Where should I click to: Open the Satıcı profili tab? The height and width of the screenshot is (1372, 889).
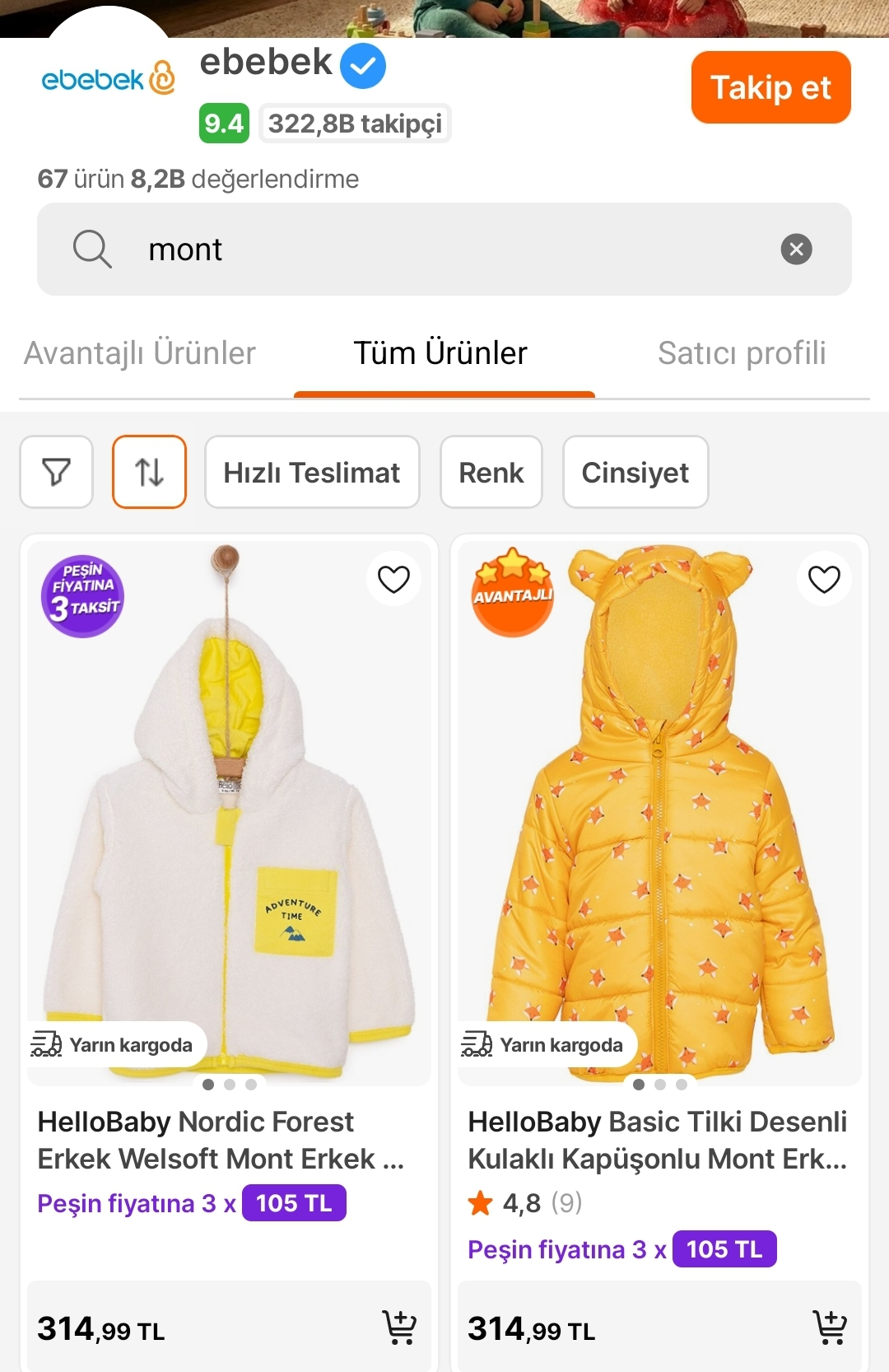point(742,353)
